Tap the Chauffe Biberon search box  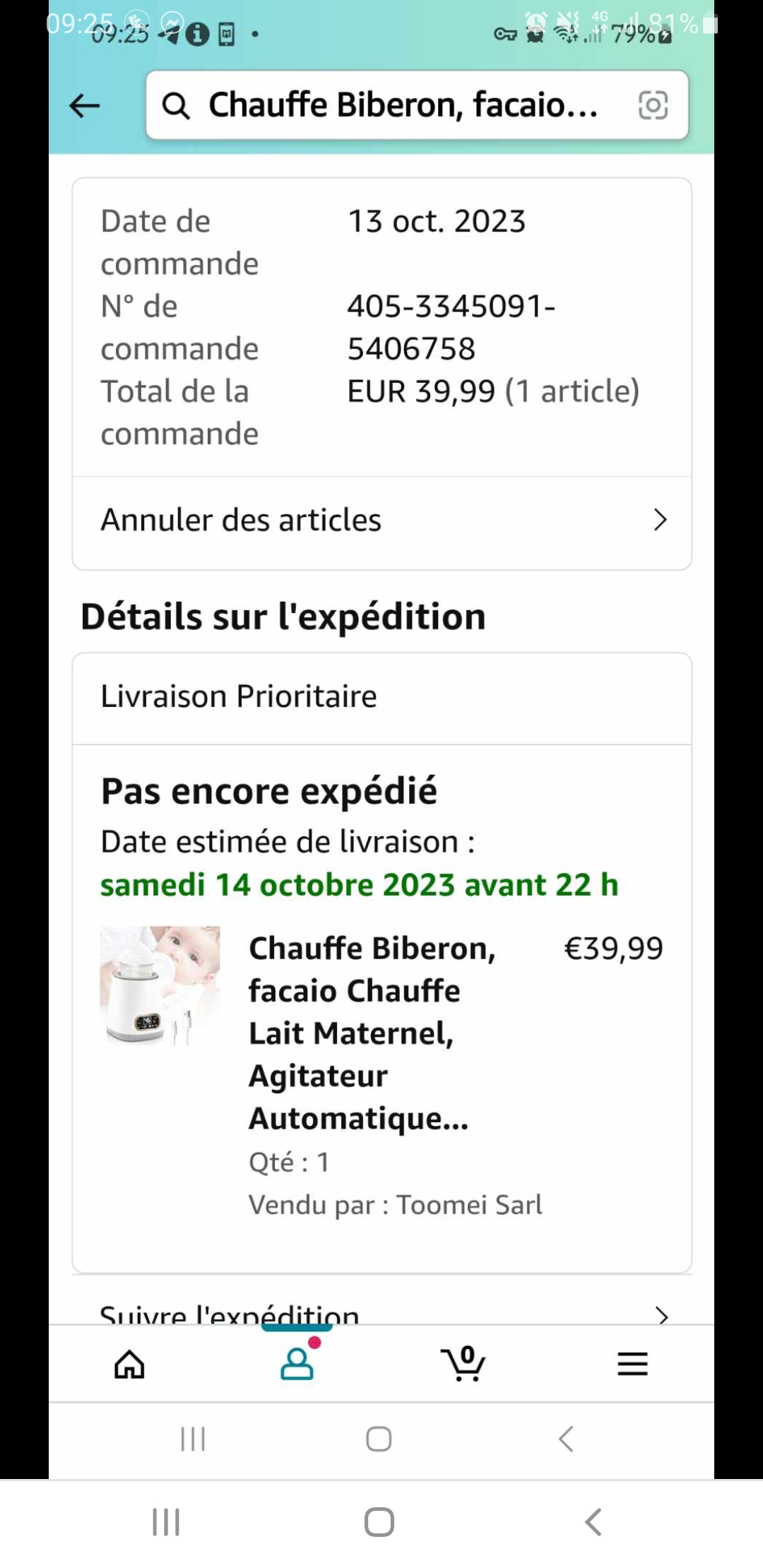pyautogui.click(x=403, y=105)
